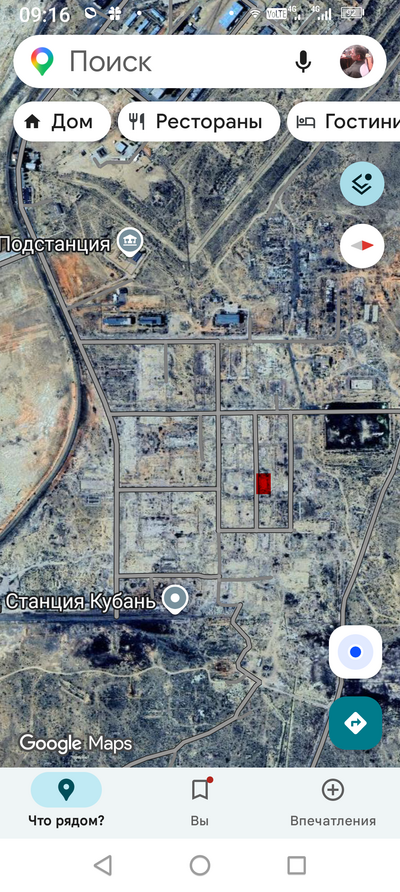This screenshot has height=892, width=400.
Task: Open recent apps from the navigation bar
Action: pyautogui.click(x=296, y=866)
